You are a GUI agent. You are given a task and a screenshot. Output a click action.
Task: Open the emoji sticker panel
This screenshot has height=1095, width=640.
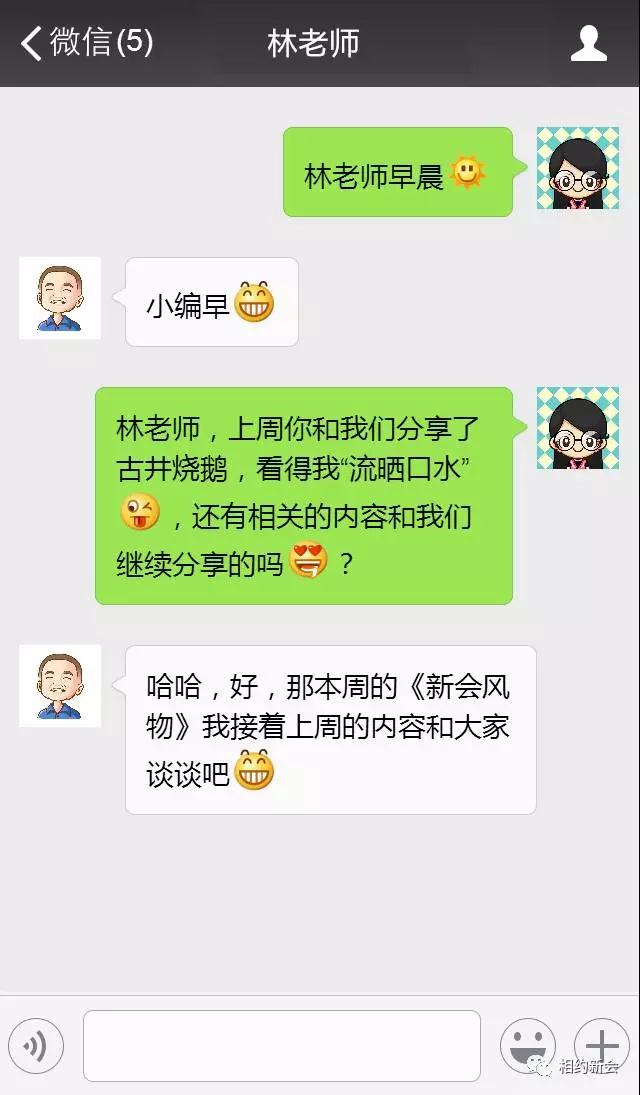click(527, 1046)
